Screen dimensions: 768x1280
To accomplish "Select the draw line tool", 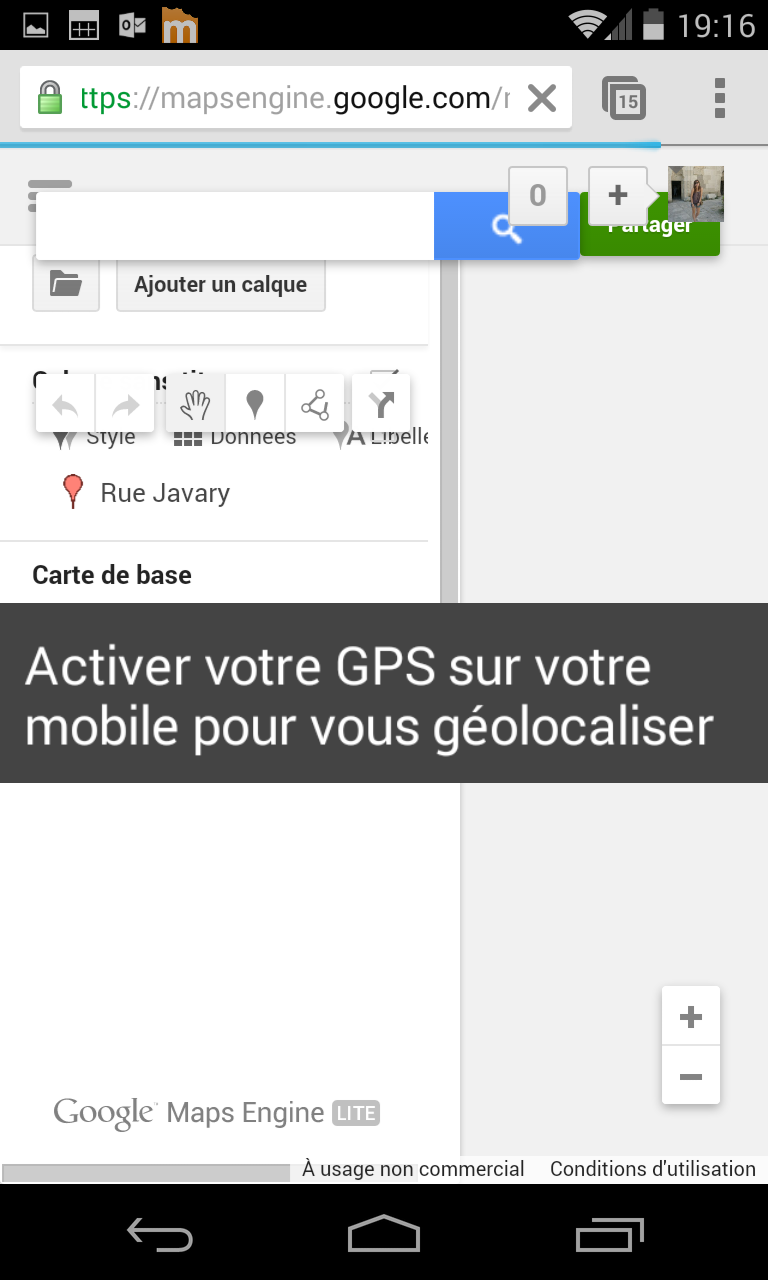I will point(314,404).
